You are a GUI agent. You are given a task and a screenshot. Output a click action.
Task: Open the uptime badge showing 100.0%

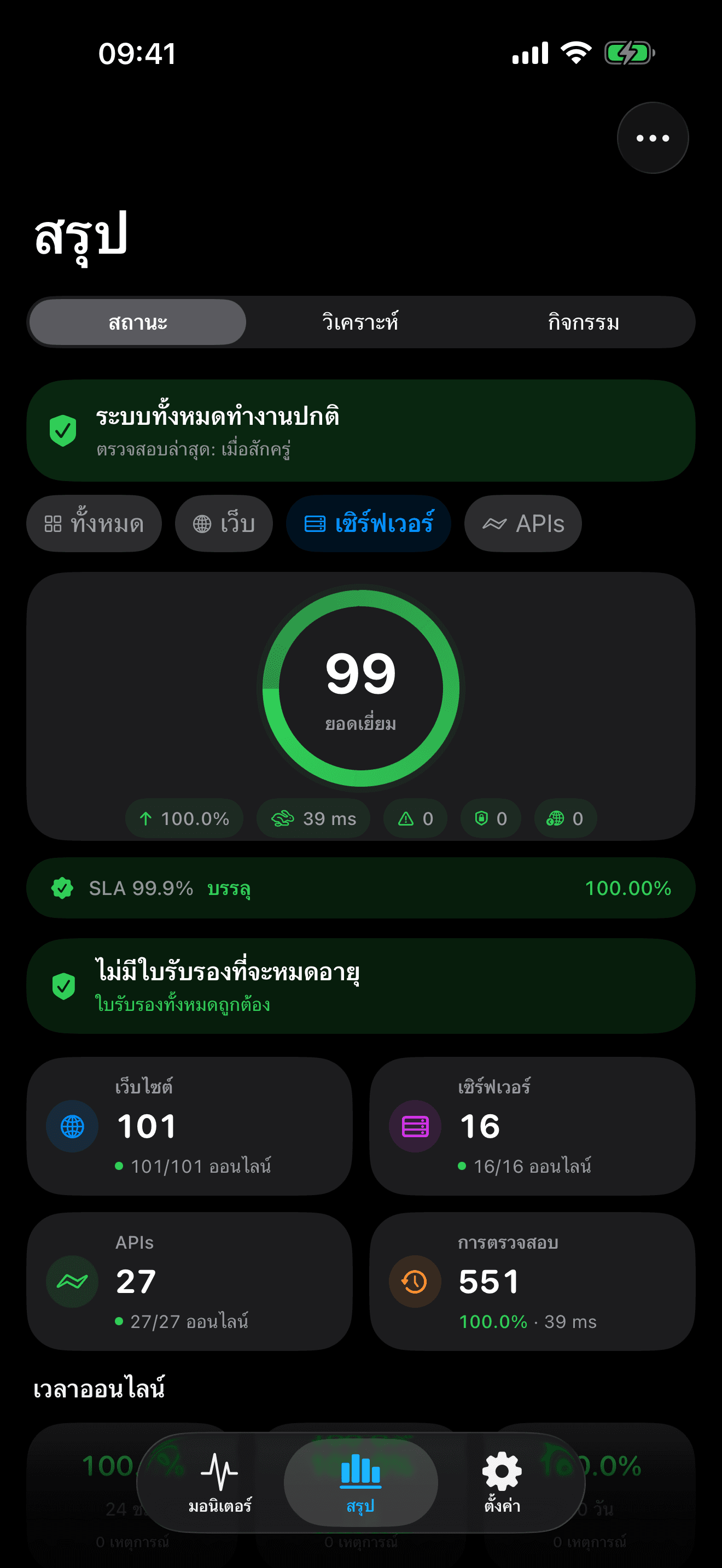(x=184, y=818)
